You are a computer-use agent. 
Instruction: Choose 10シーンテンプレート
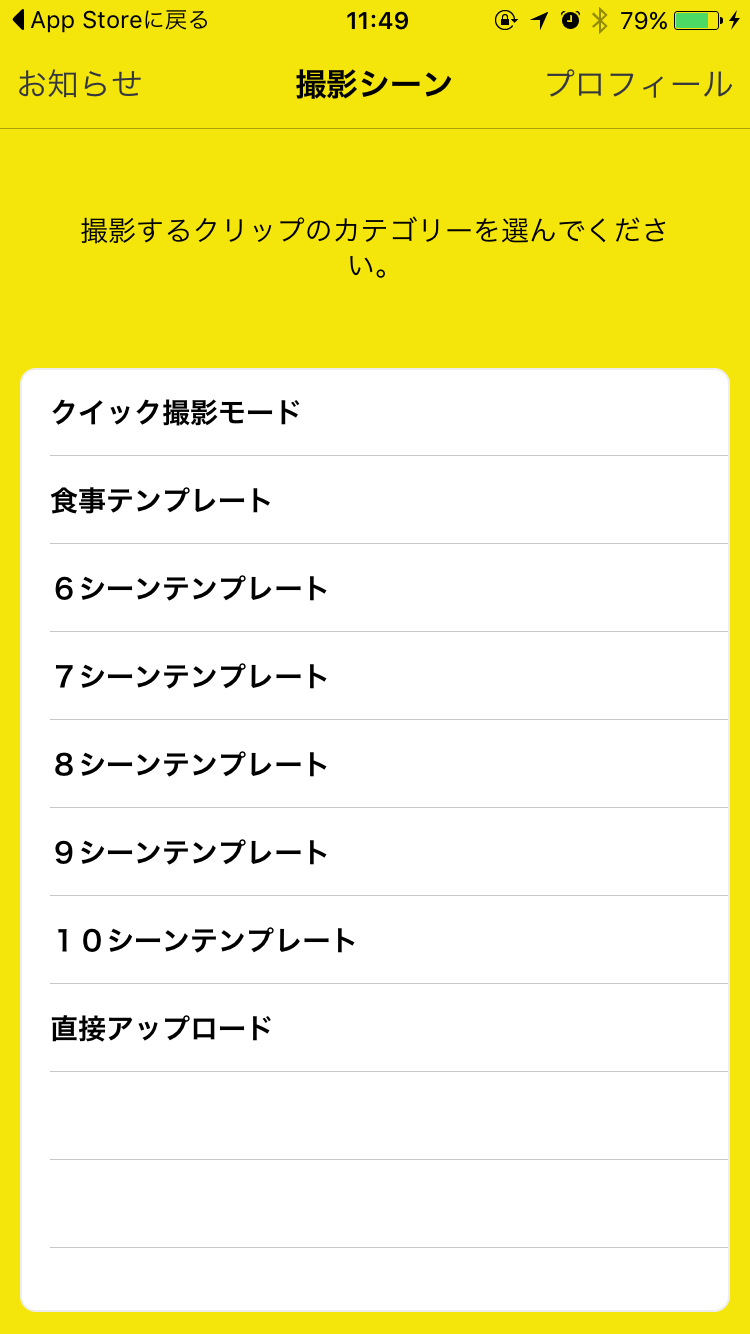click(x=375, y=940)
